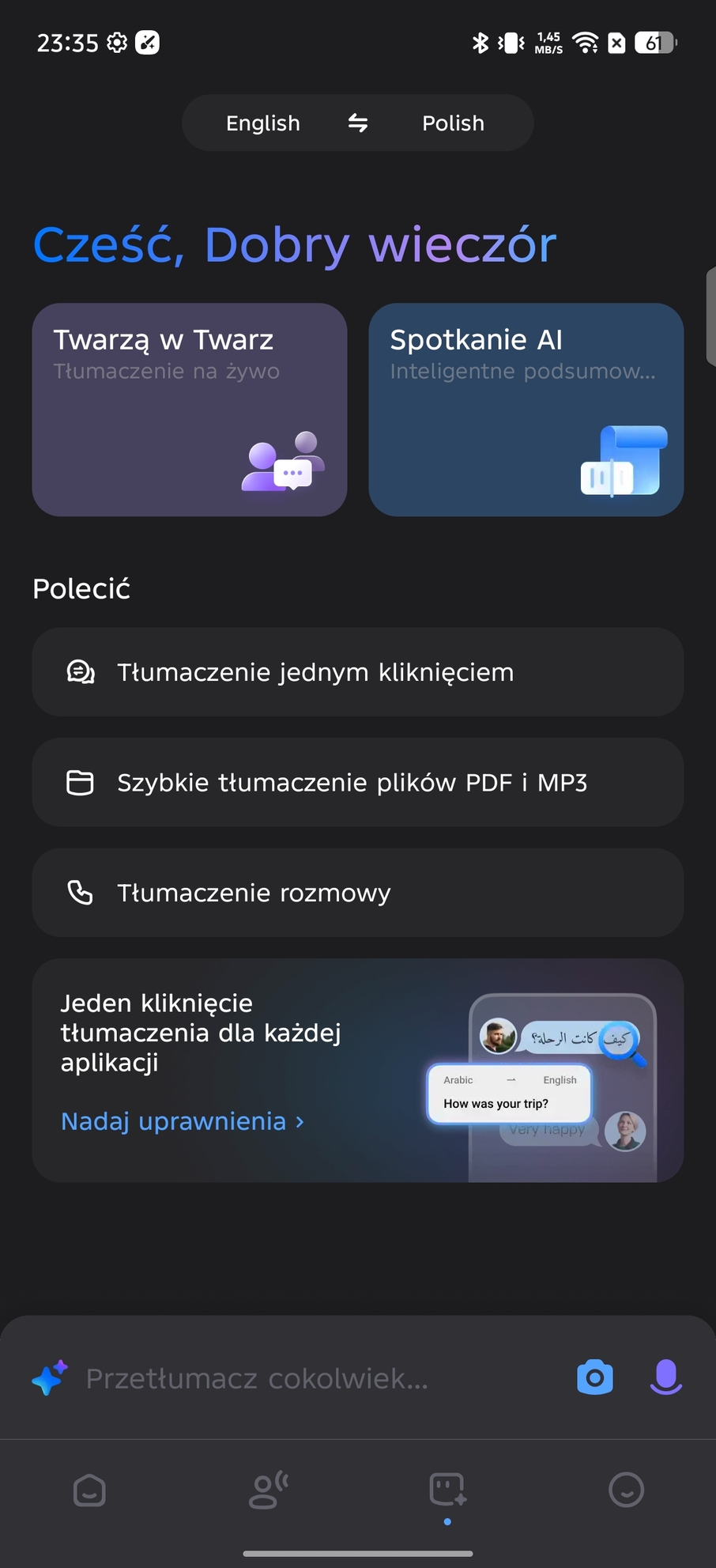Screen dimensions: 716x1568
Task: Tap the Nadaj uprawnienia link
Action: coord(182,1121)
